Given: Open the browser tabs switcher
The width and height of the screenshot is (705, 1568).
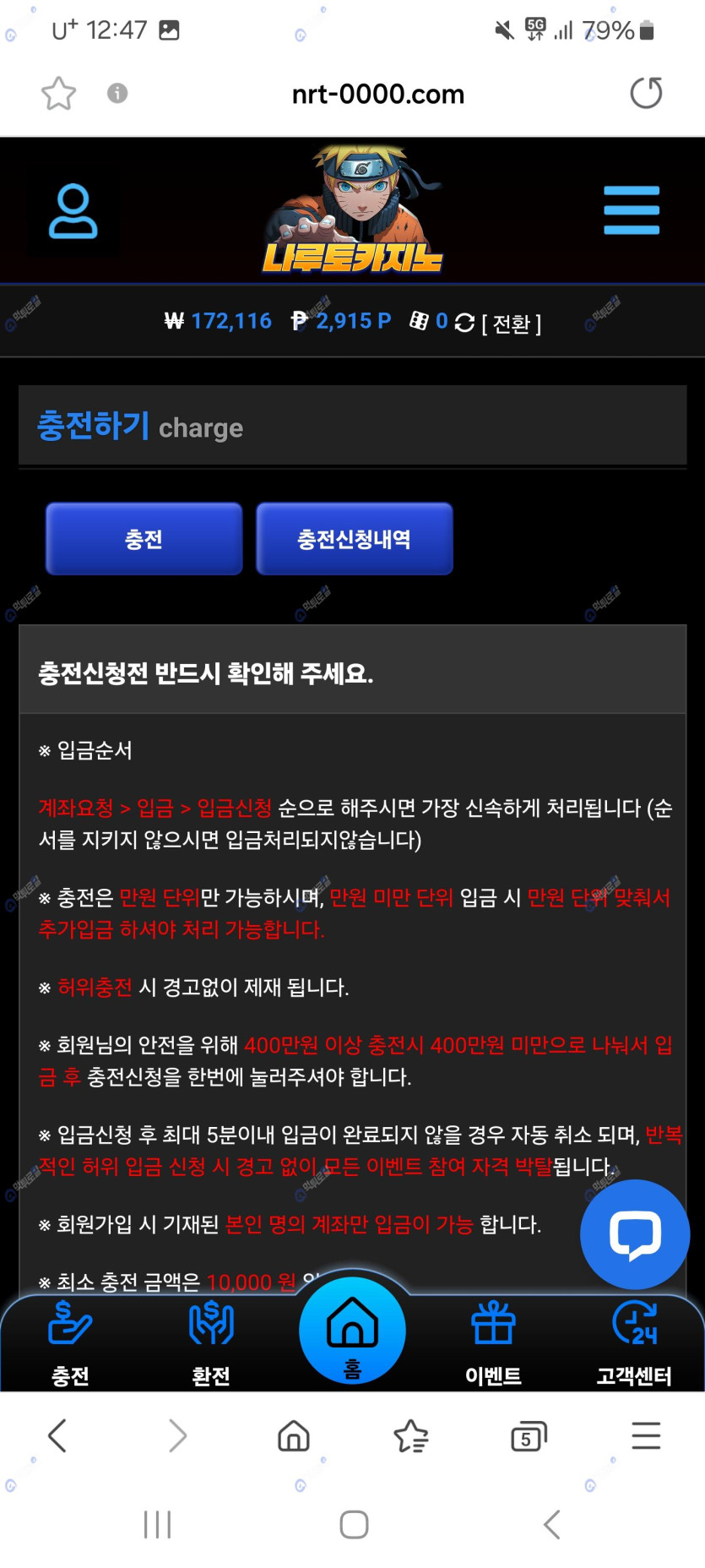Looking at the screenshot, I should [529, 1436].
